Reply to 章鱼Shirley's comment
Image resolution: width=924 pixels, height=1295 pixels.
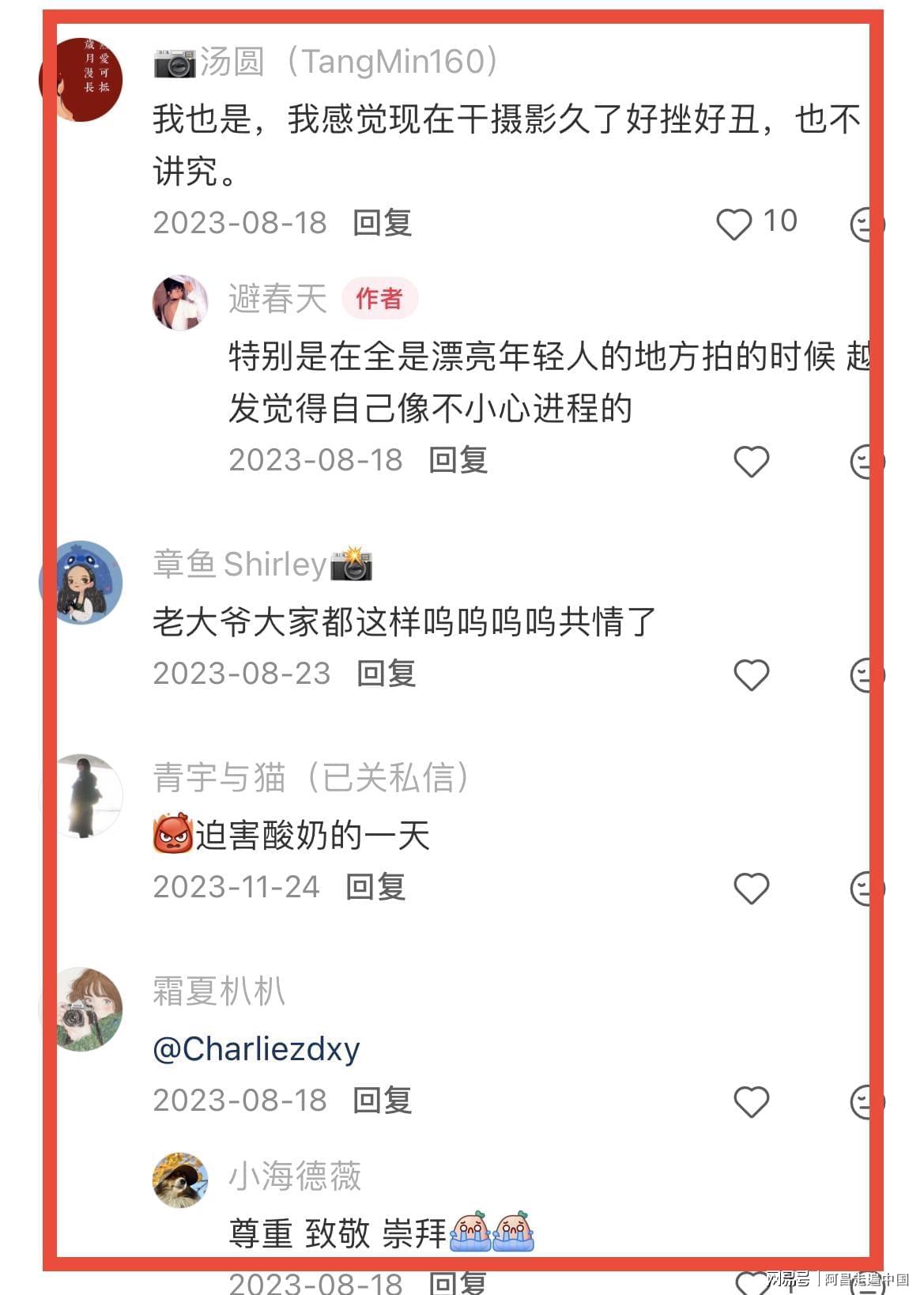coord(386,674)
